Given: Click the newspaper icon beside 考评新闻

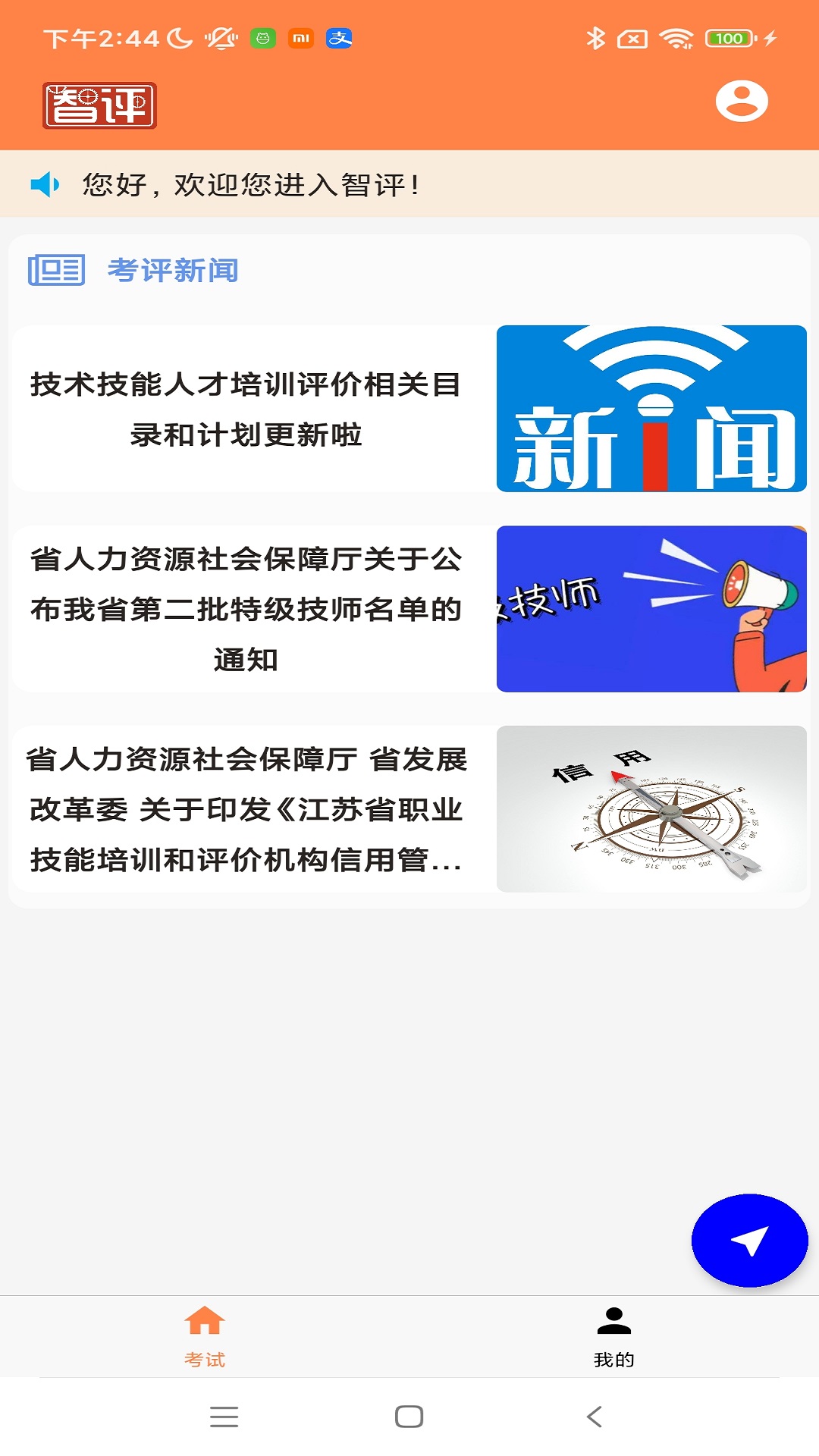Looking at the screenshot, I should [57, 271].
